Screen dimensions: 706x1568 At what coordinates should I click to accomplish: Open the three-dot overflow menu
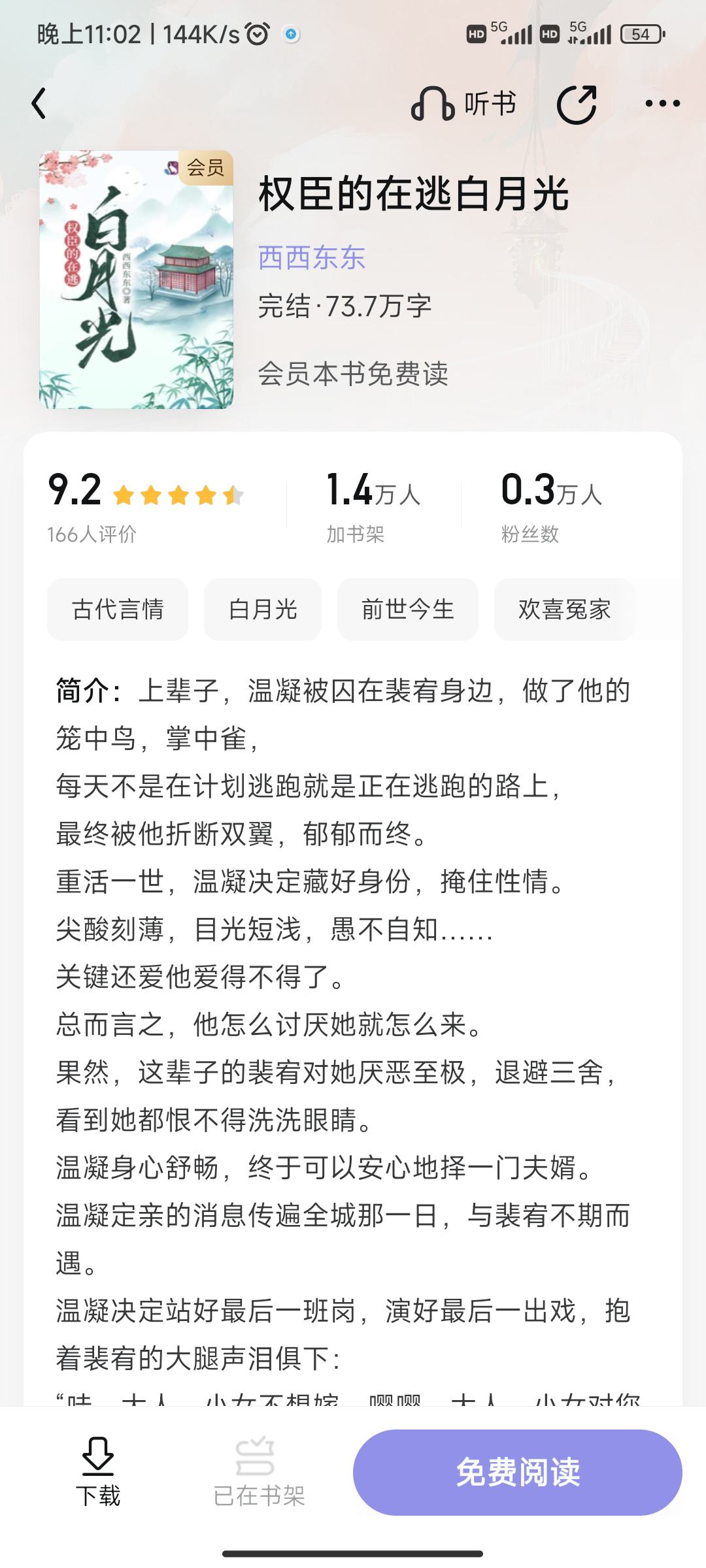662,103
